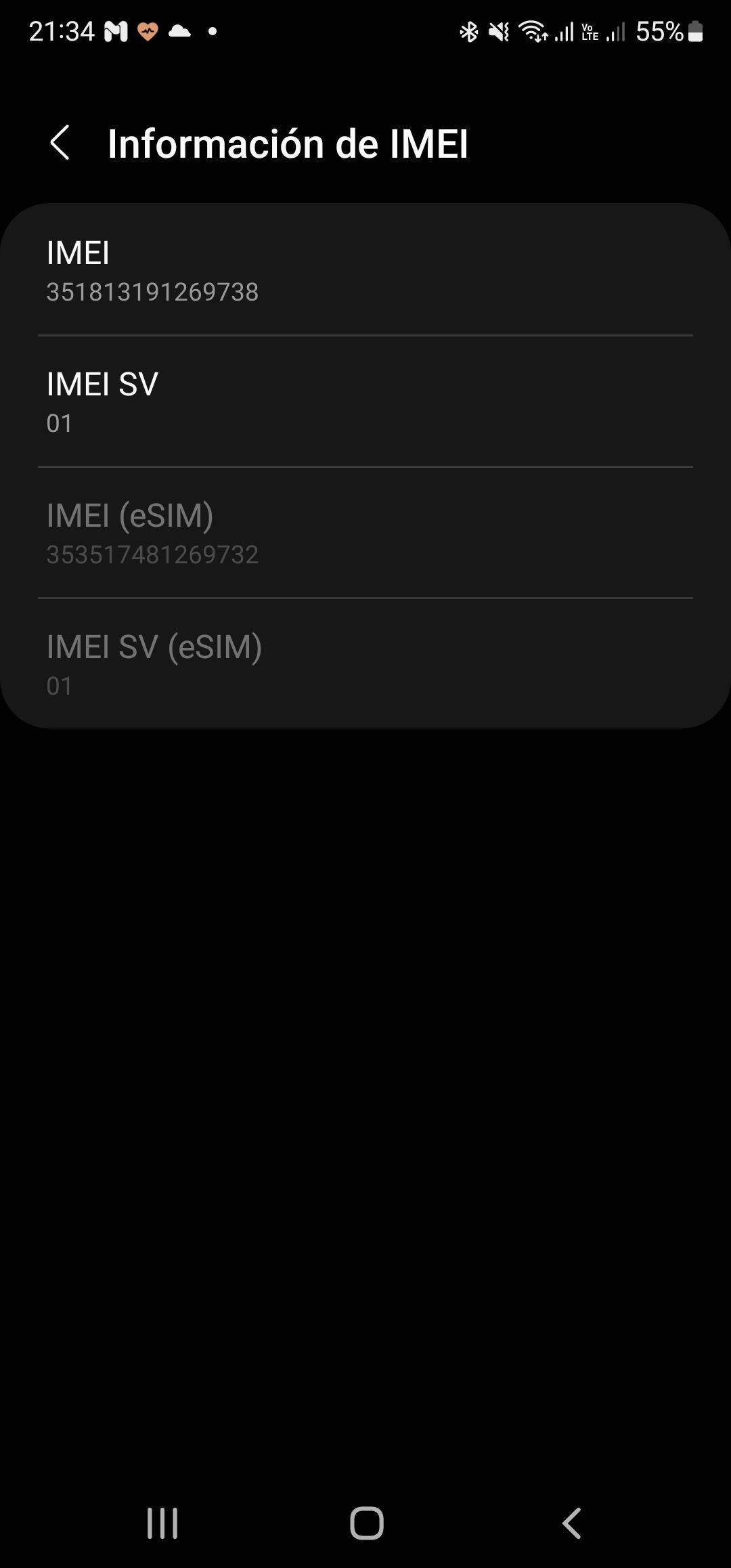Viewport: 731px width, 1568px height.
Task: Tap the Información de IMEI title
Action: click(289, 142)
